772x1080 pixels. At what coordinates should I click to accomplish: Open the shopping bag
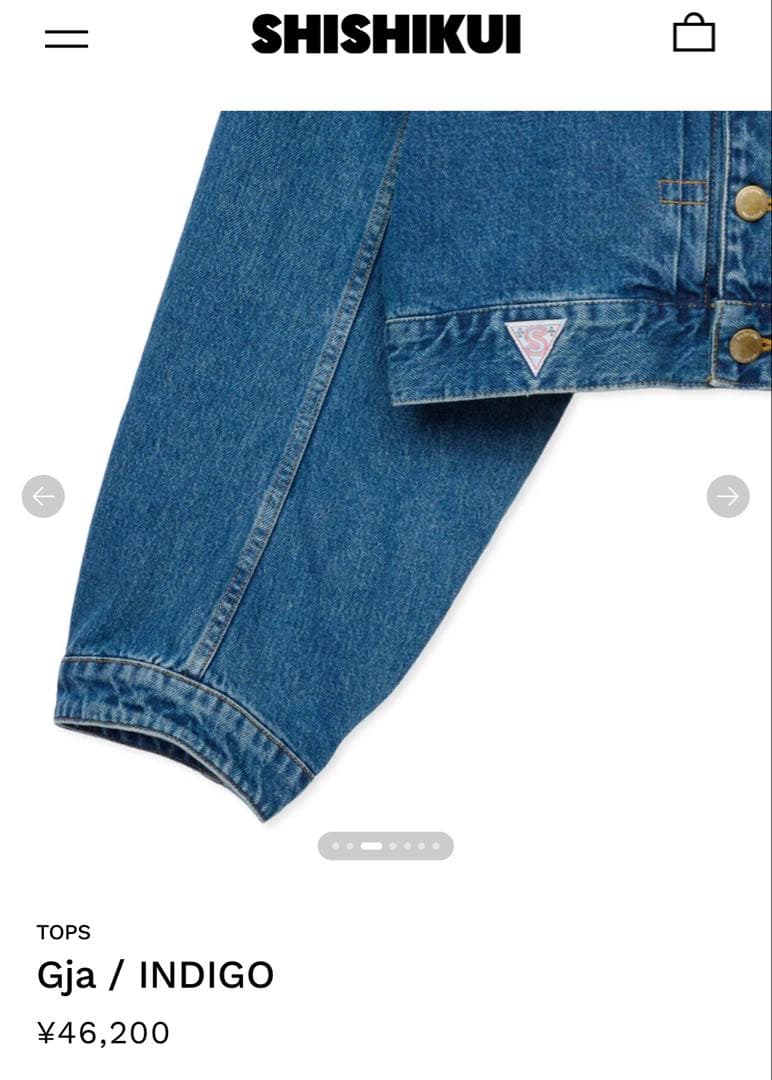(x=693, y=33)
